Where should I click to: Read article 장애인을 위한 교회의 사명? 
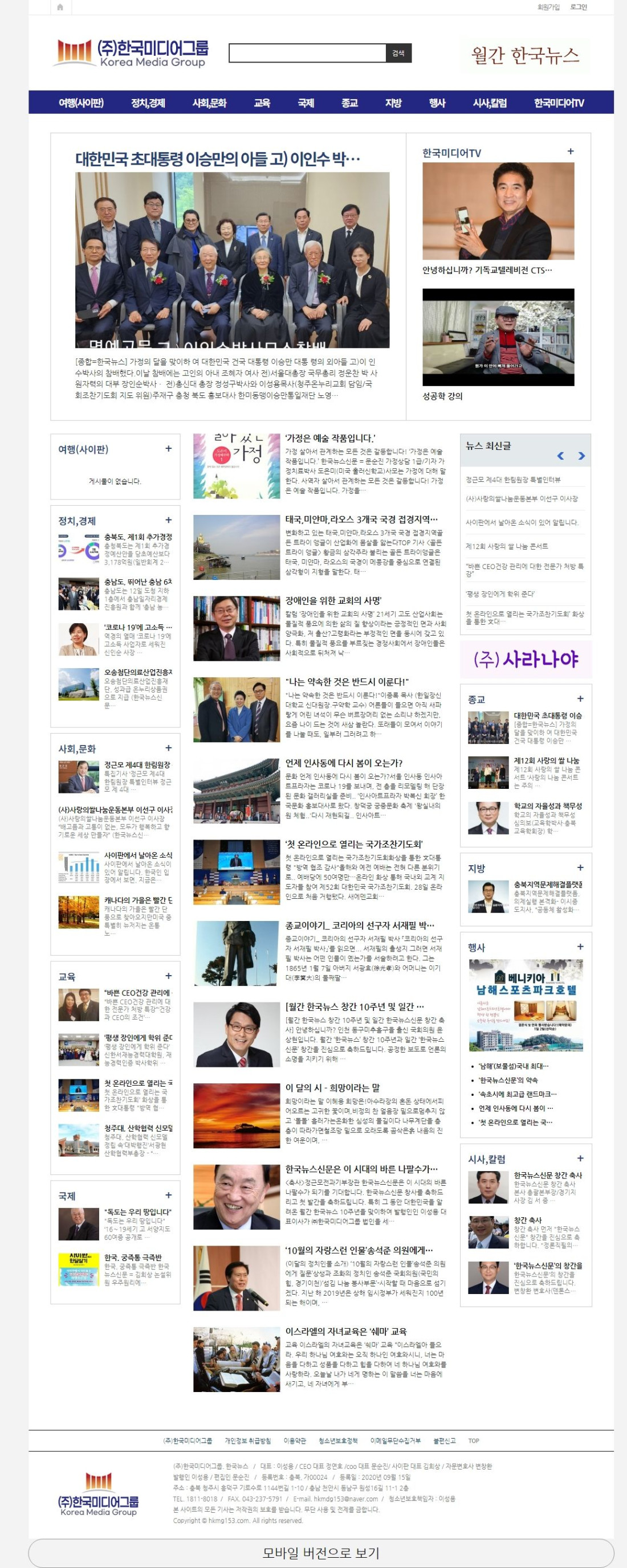point(333,600)
